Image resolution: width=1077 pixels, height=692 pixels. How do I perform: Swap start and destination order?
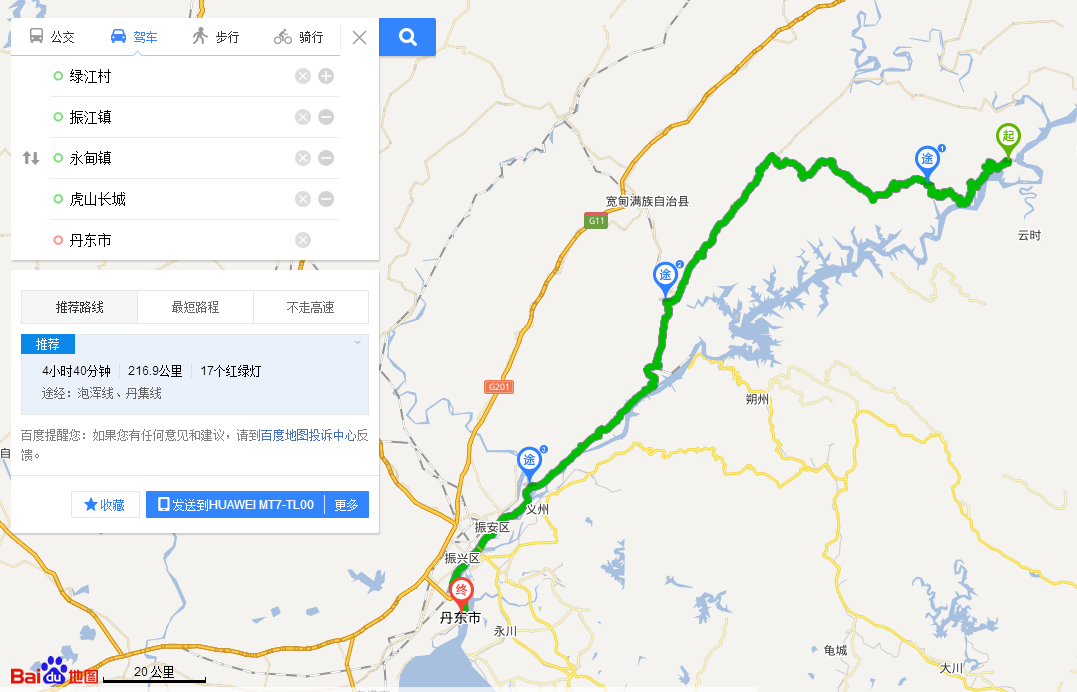tap(31, 158)
